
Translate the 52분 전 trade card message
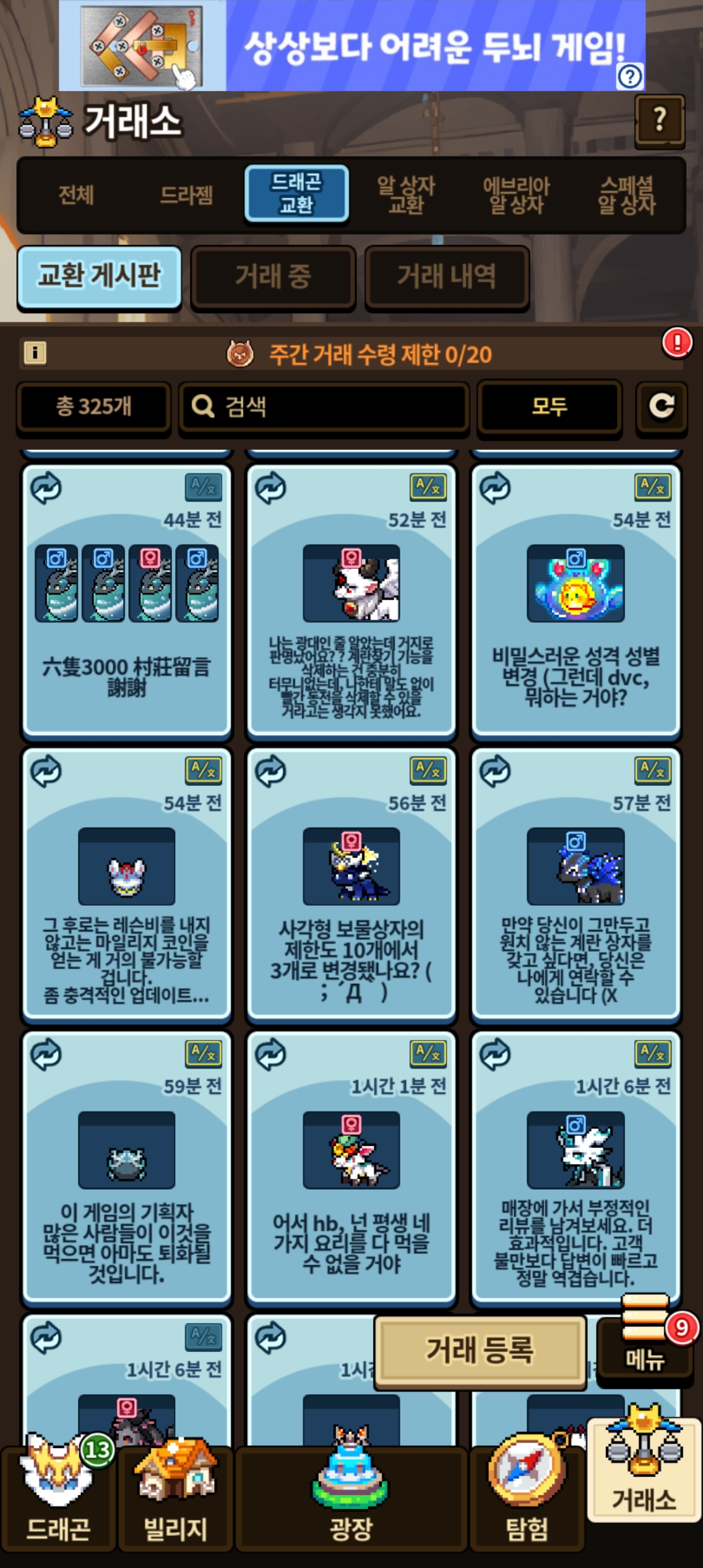point(428,486)
